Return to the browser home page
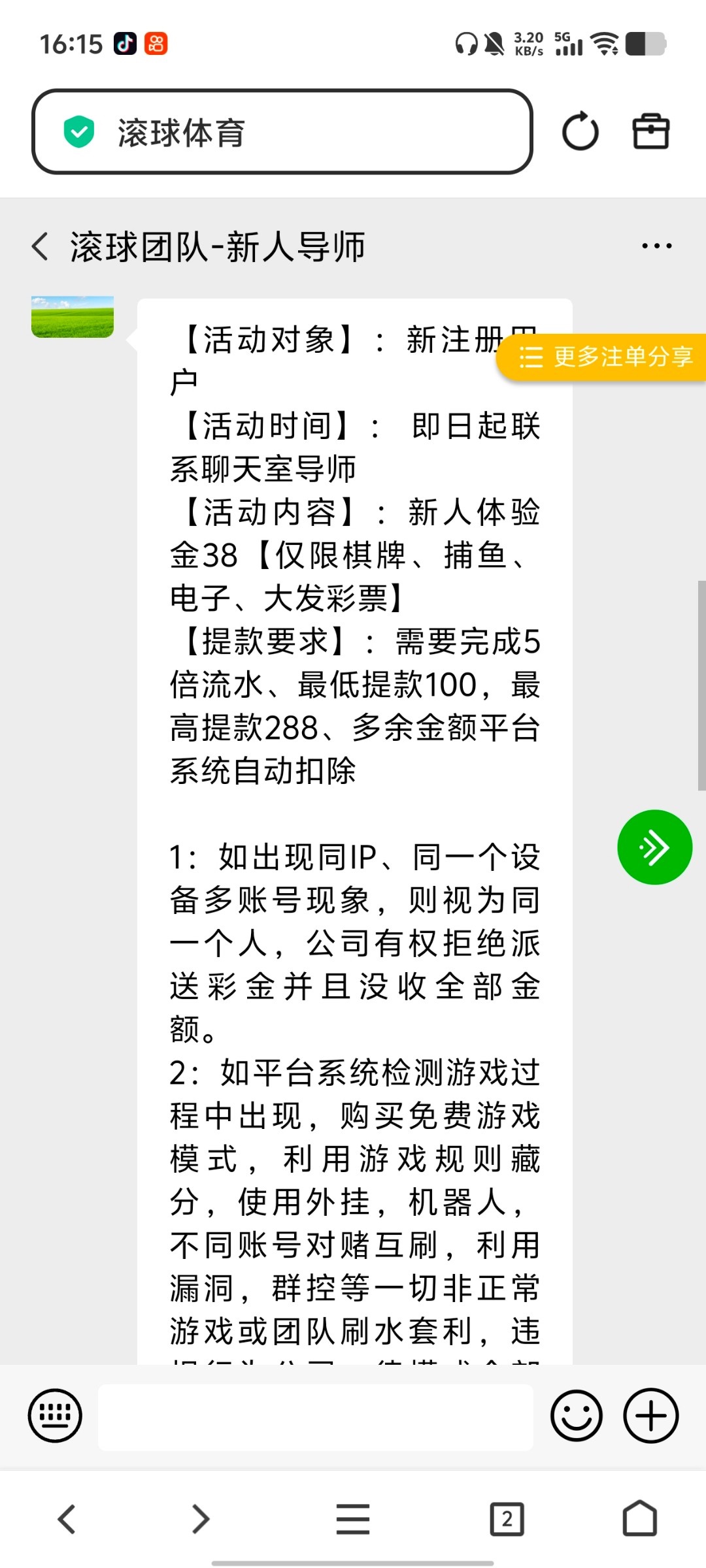The height and width of the screenshot is (1568, 706). tap(639, 1519)
